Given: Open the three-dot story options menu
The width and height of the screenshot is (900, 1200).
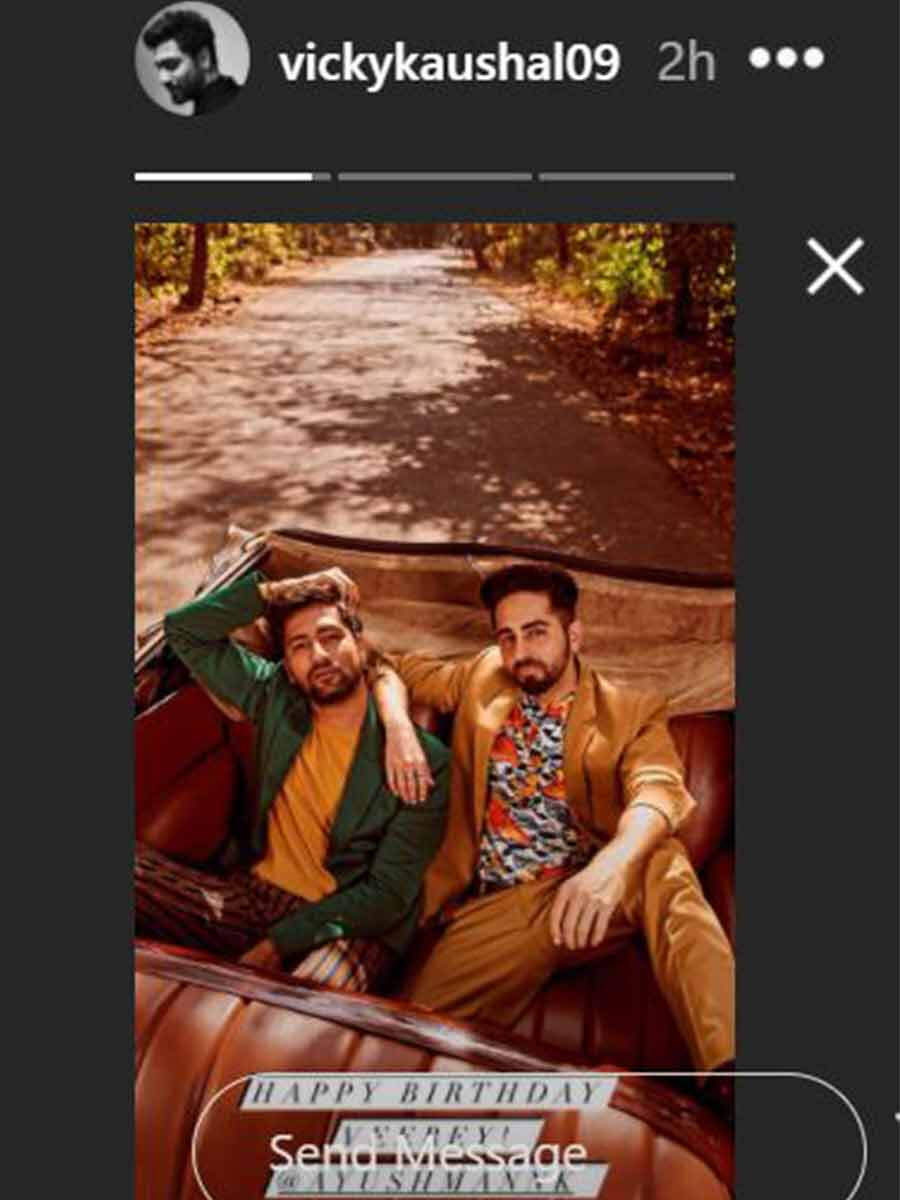Looking at the screenshot, I should point(786,60).
